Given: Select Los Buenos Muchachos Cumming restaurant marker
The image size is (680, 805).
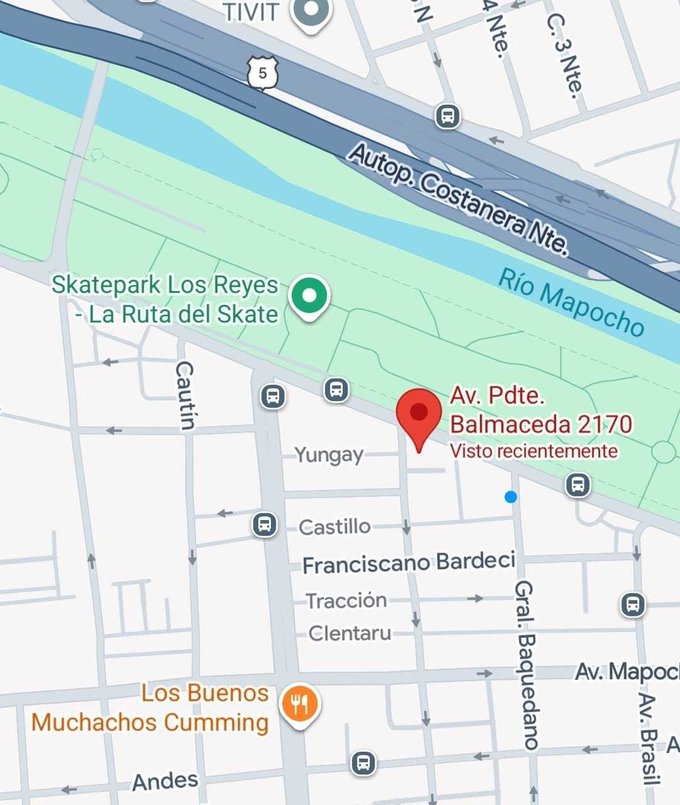Looking at the screenshot, I should pyautogui.click(x=298, y=705).
